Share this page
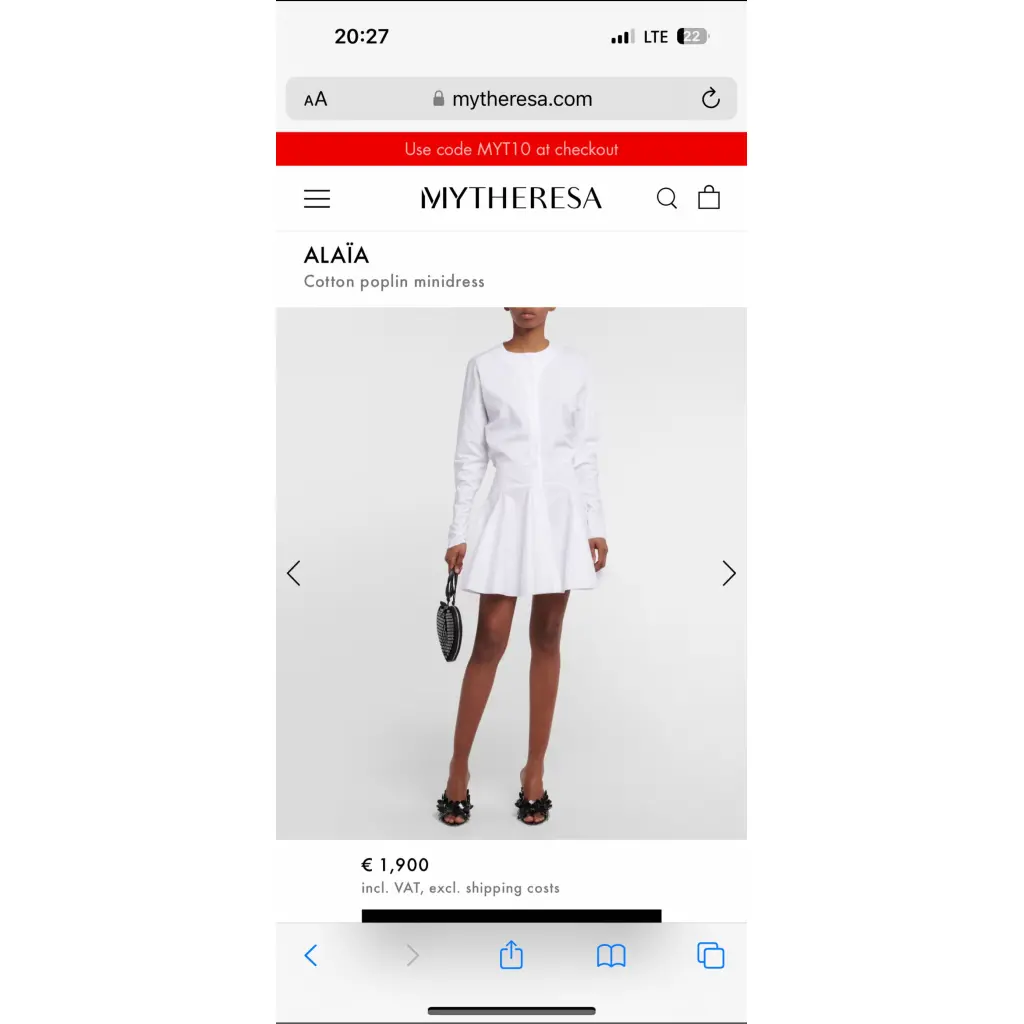Image resolution: width=1024 pixels, height=1024 pixels. pyautogui.click(x=511, y=955)
